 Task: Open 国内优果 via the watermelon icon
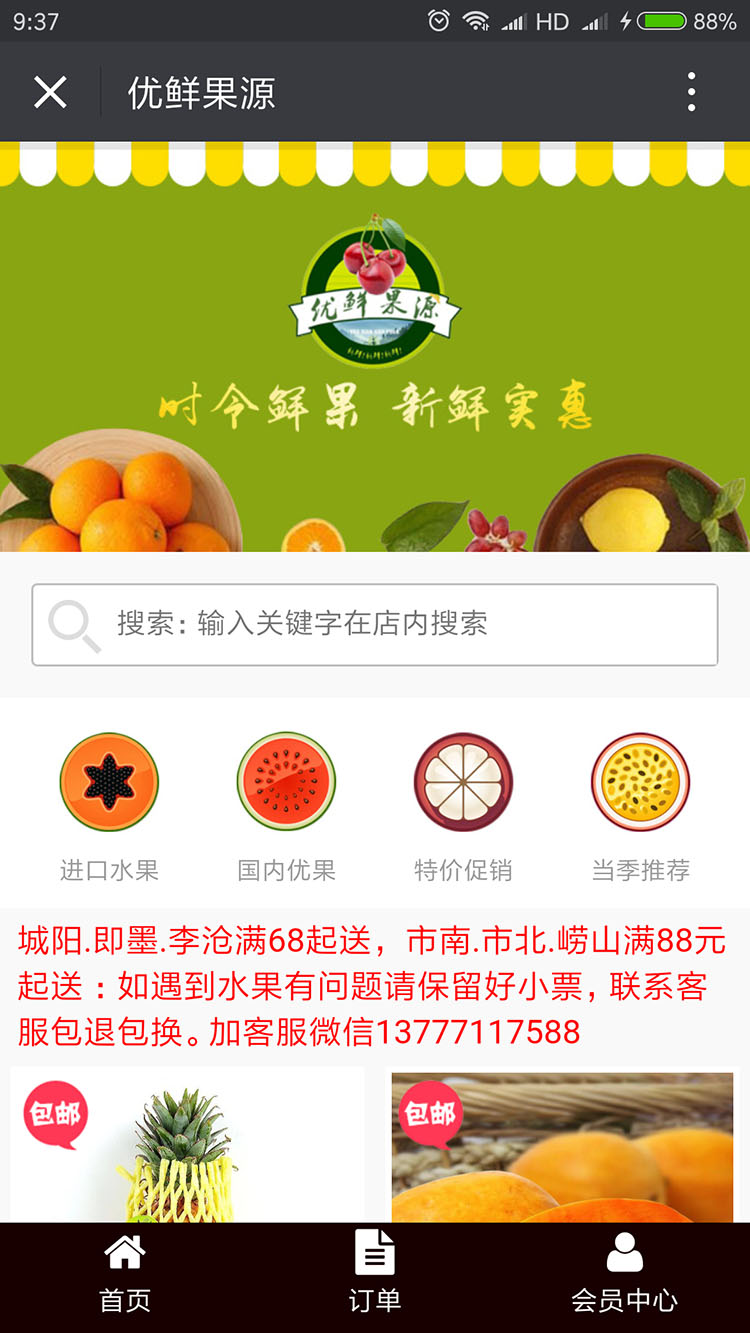[286, 781]
